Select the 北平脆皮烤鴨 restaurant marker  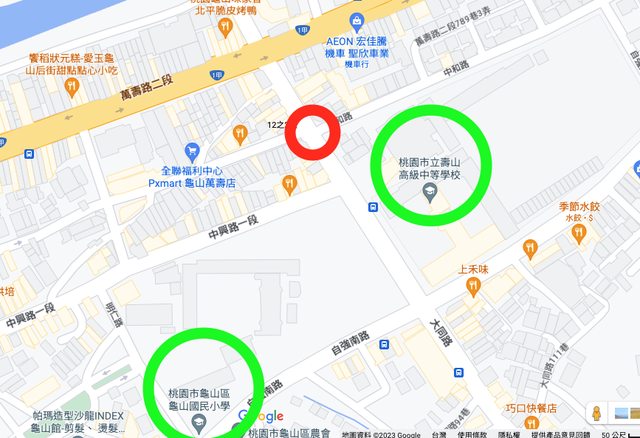[x=225, y=26]
